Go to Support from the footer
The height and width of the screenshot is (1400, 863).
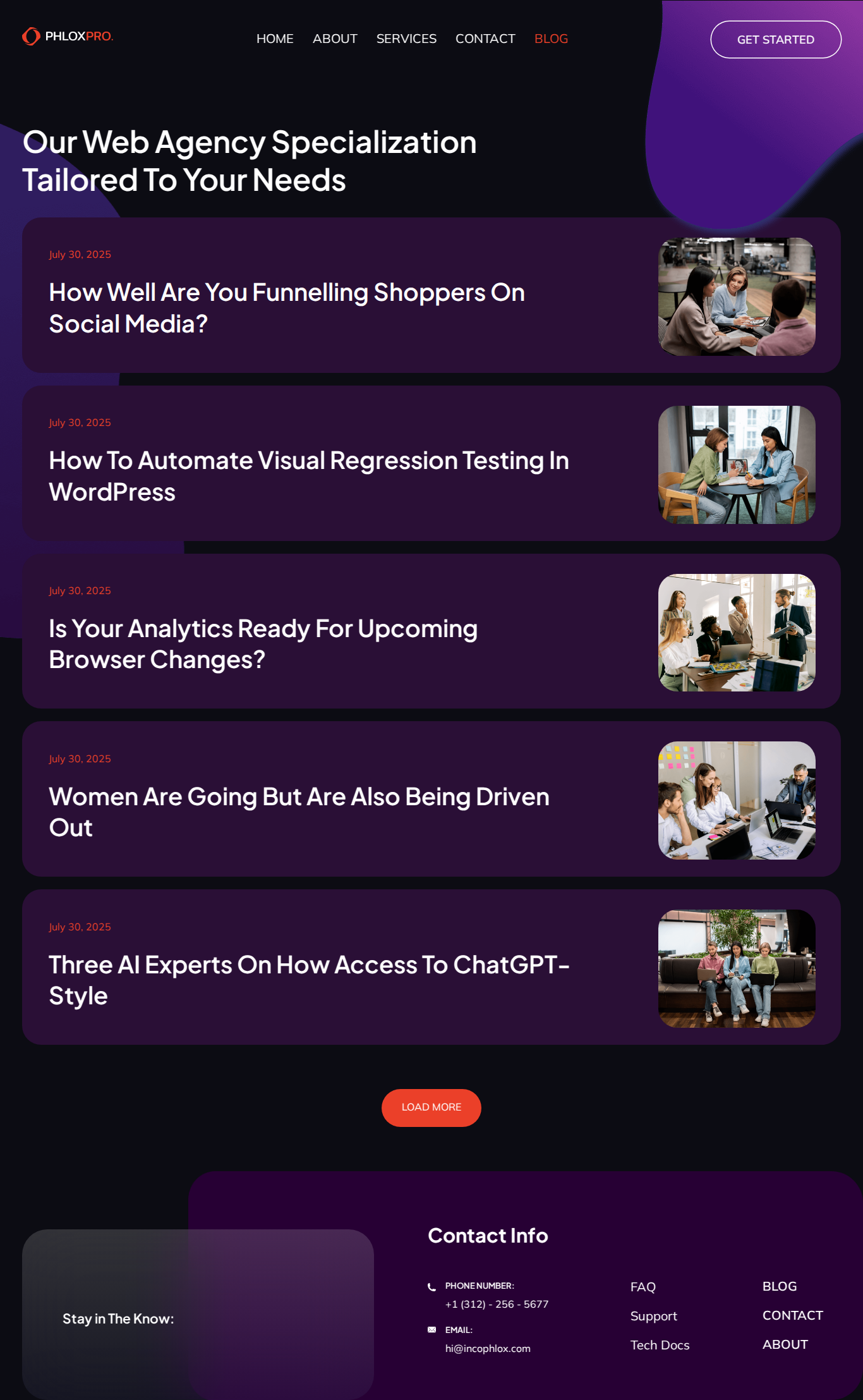click(653, 1316)
